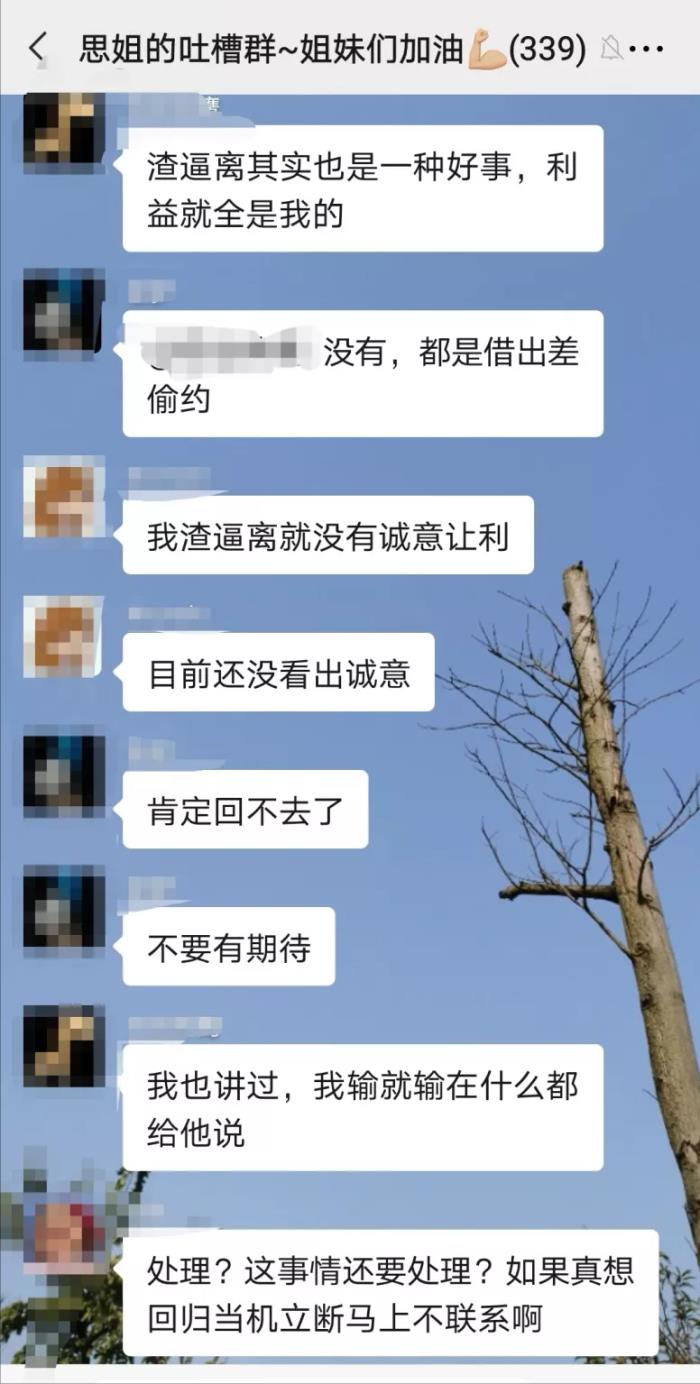Viewport: 700px width, 1384px height.
Task: View profile of sender of "不要有期待"
Action: [64, 908]
